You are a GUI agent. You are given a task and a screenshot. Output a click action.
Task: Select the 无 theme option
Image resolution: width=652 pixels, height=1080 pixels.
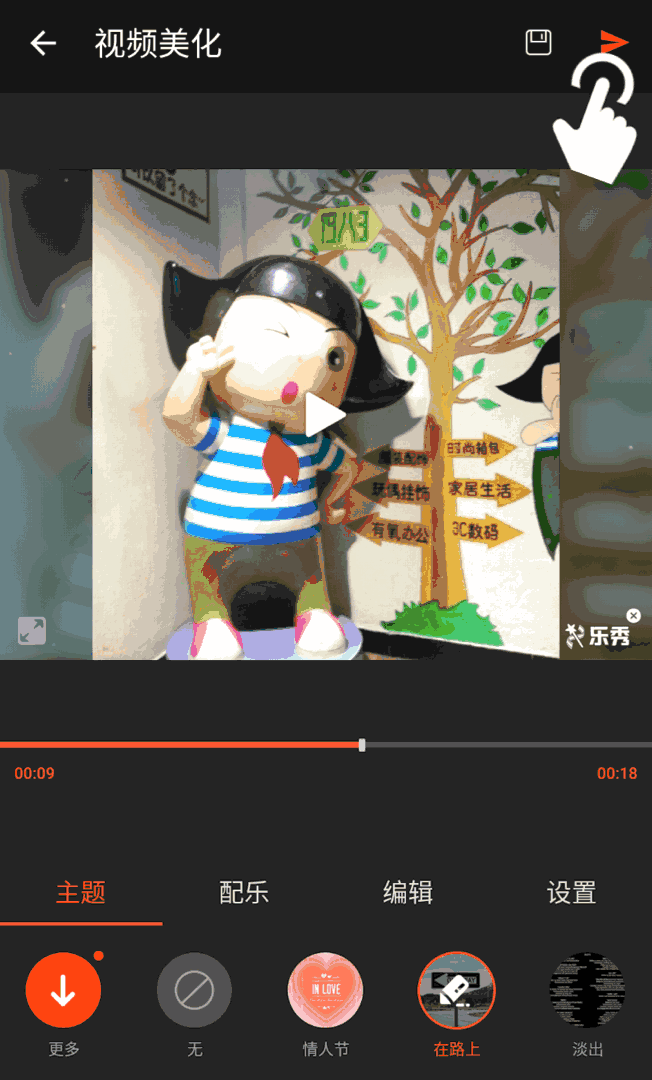(x=194, y=990)
